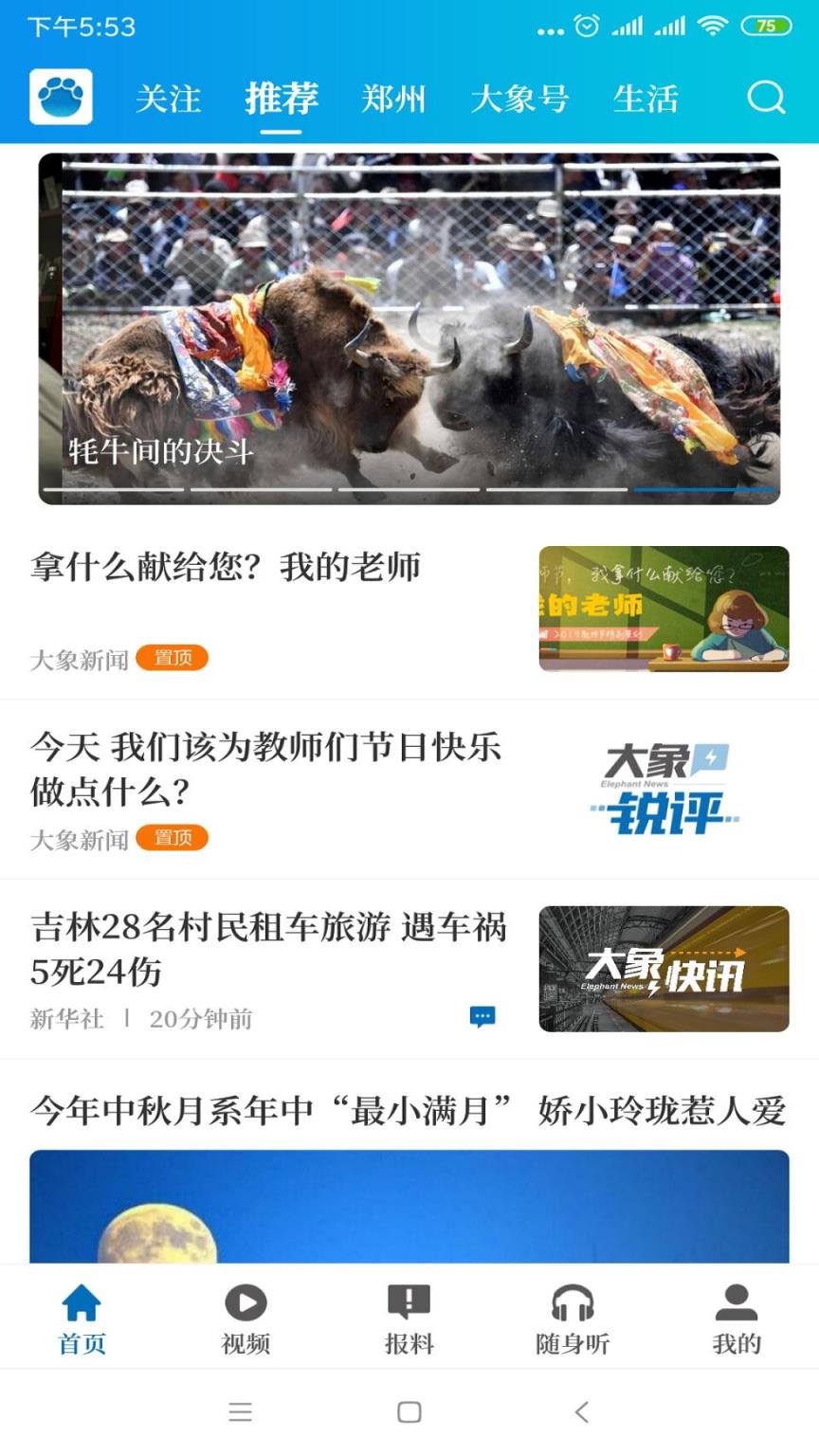Open the full moon article image

coord(409,1213)
